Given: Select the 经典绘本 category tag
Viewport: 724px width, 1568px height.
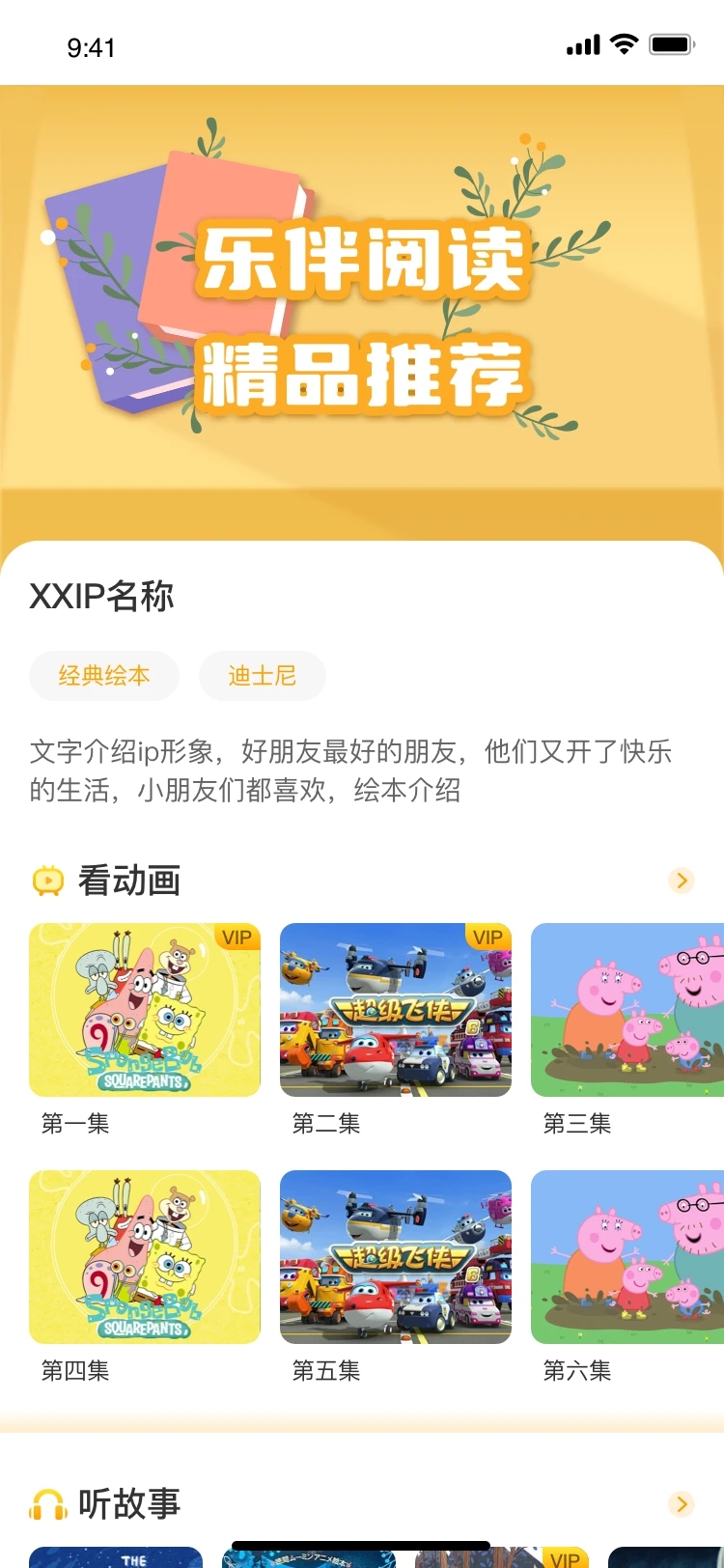Looking at the screenshot, I should [104, 676].
